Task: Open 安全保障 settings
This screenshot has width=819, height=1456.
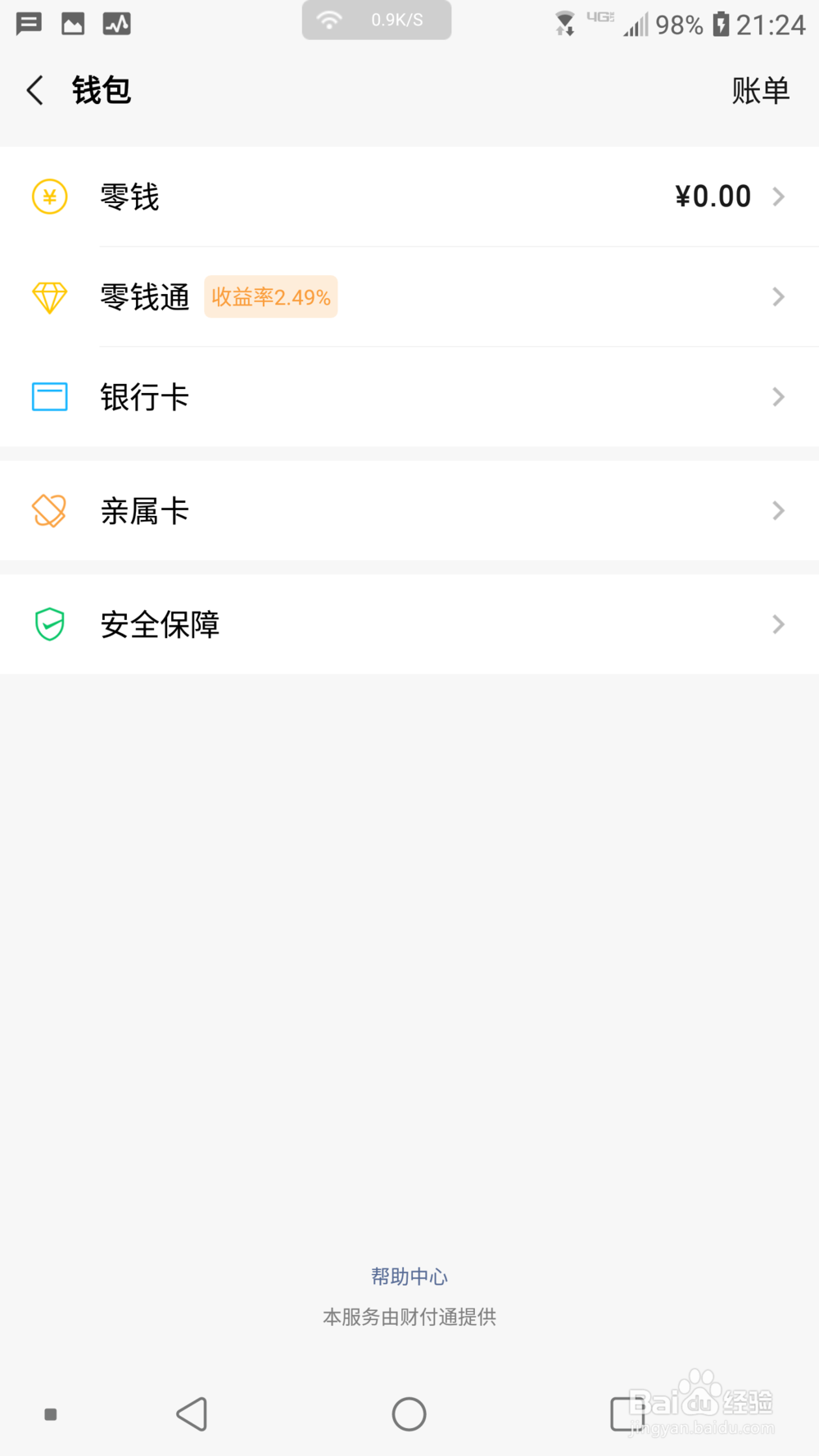Action: [409, 625]
